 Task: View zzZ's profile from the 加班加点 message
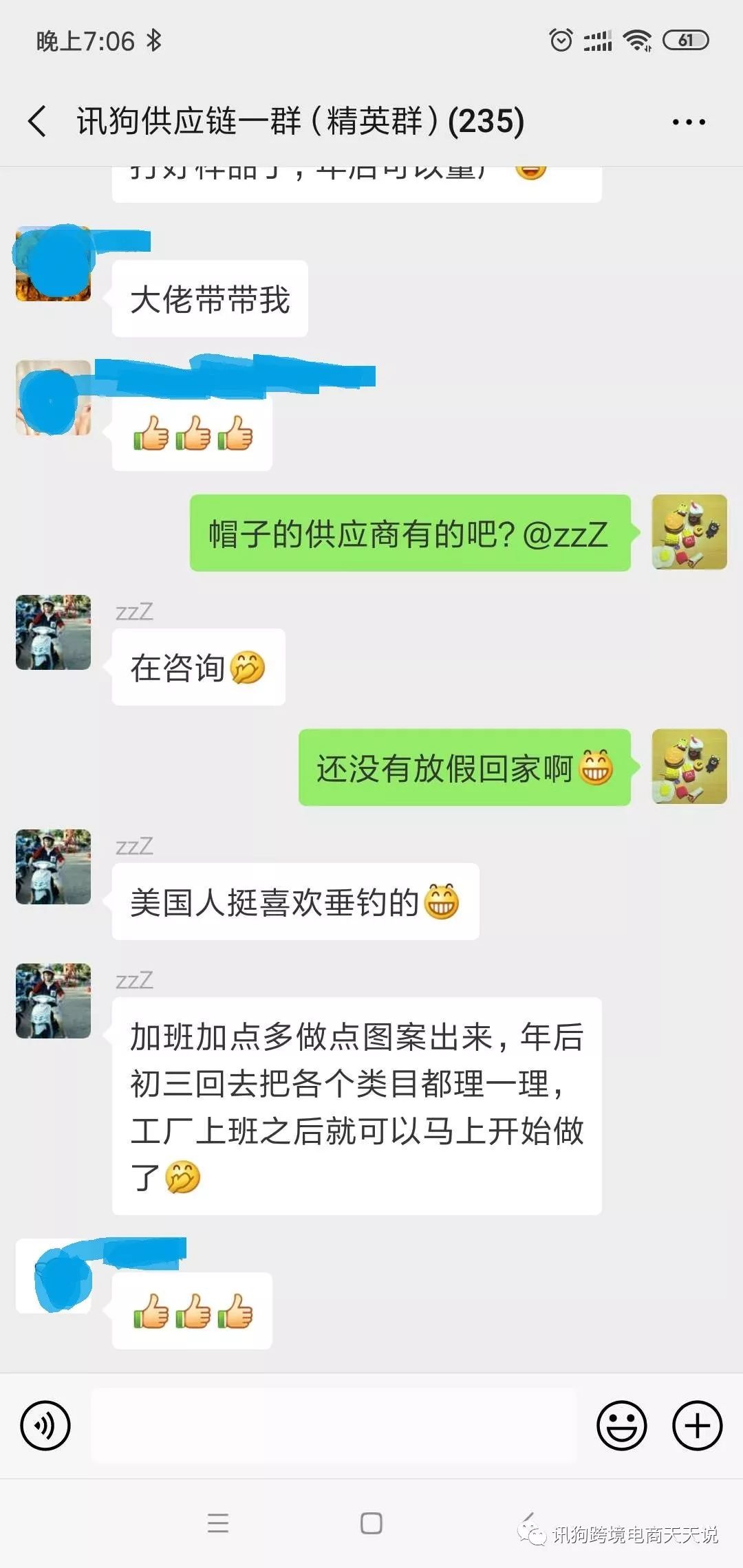click(54, 1001)
